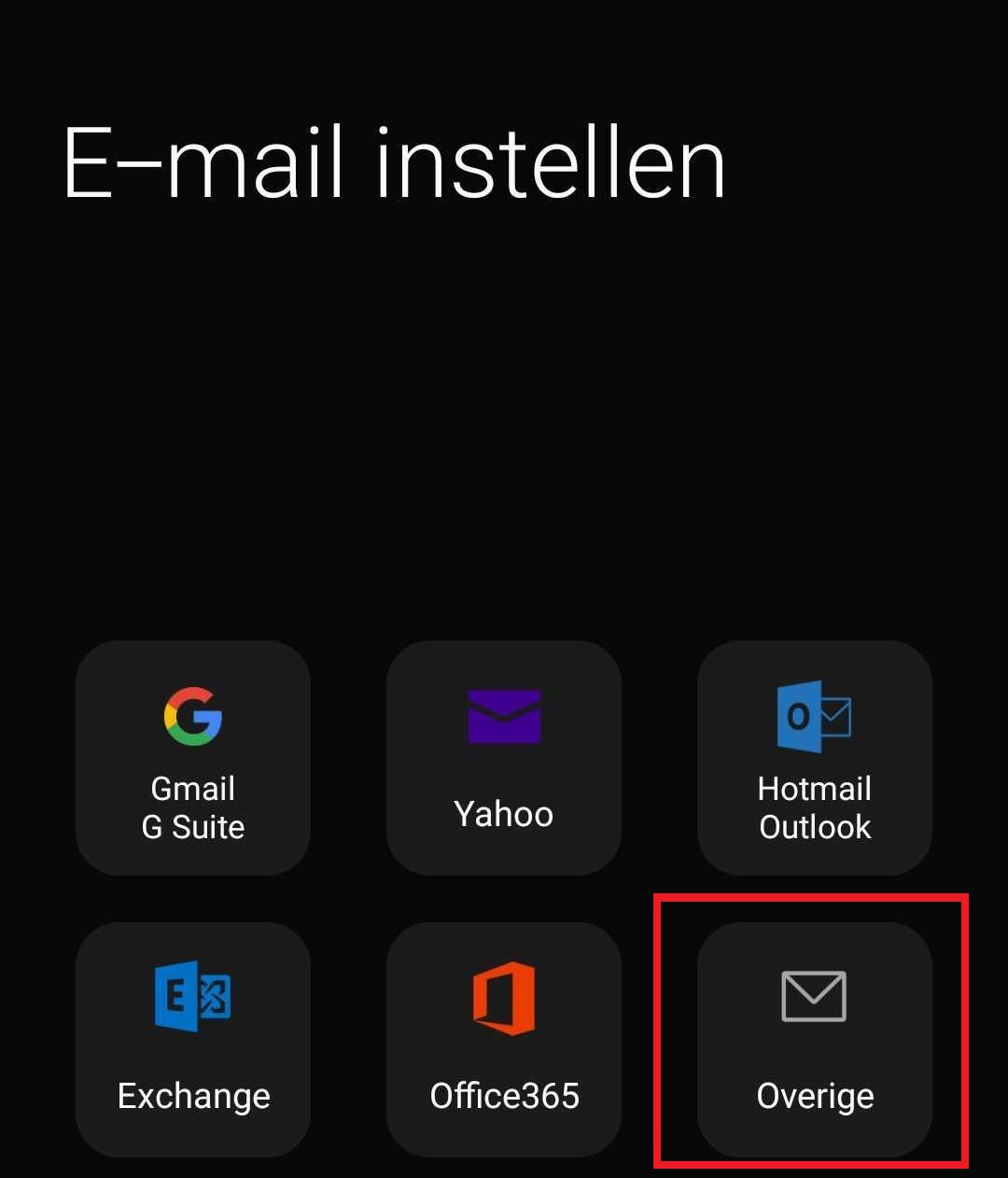Viewport: 1008px width, 1178px height.
Task: Choose Gmail G Suite account type
Action: (x=193, y=758)
